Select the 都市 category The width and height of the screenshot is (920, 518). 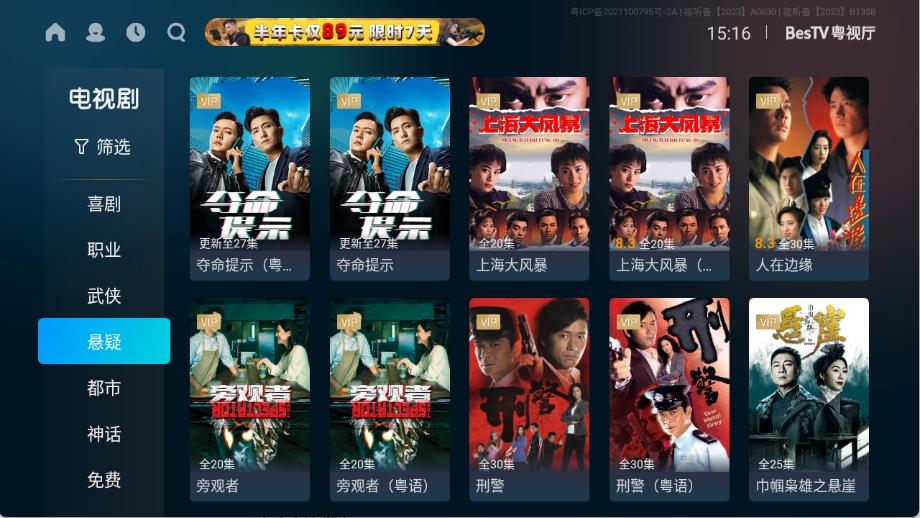pos(104,388)
